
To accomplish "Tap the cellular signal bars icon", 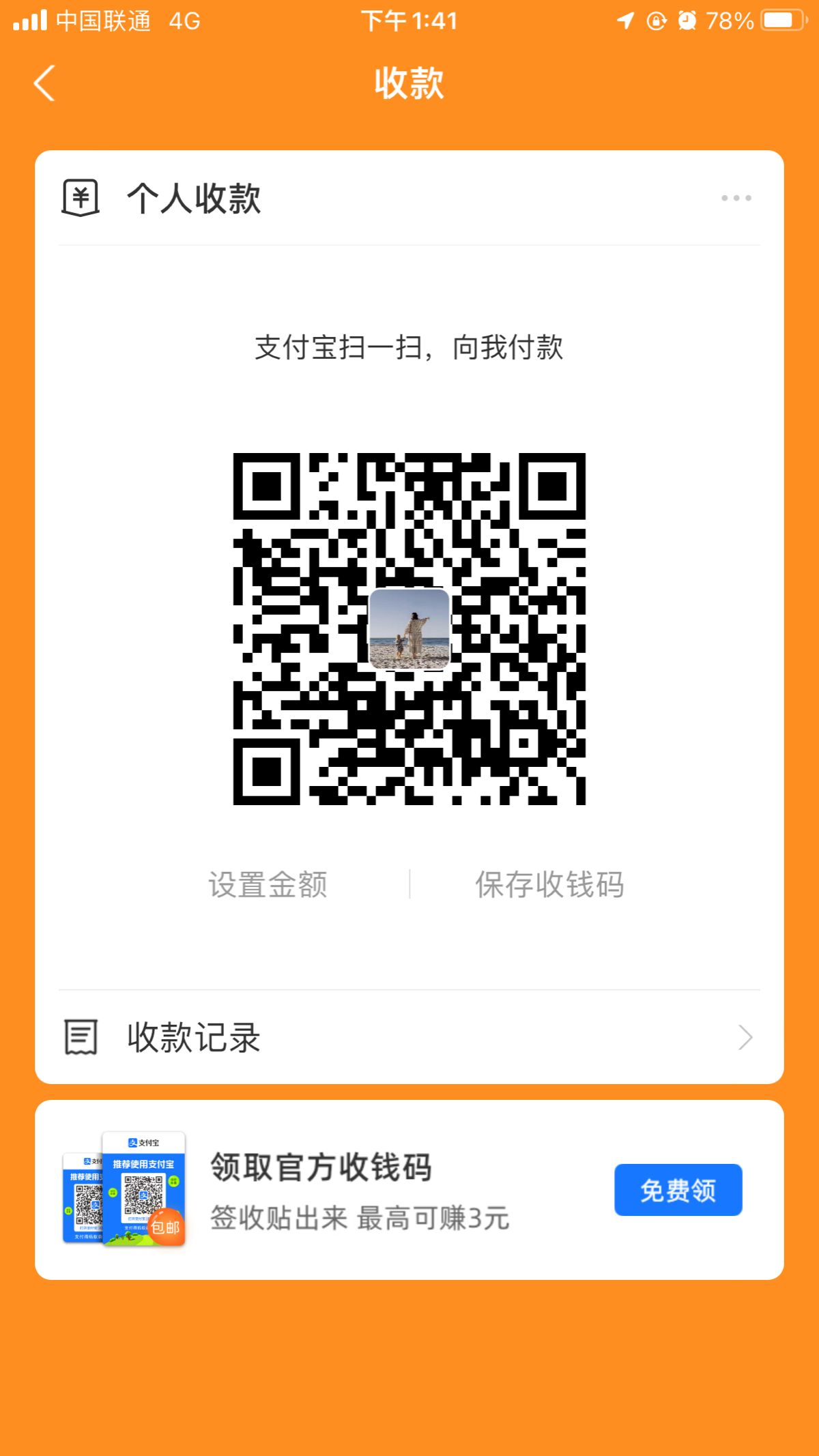I will [29, 20].
